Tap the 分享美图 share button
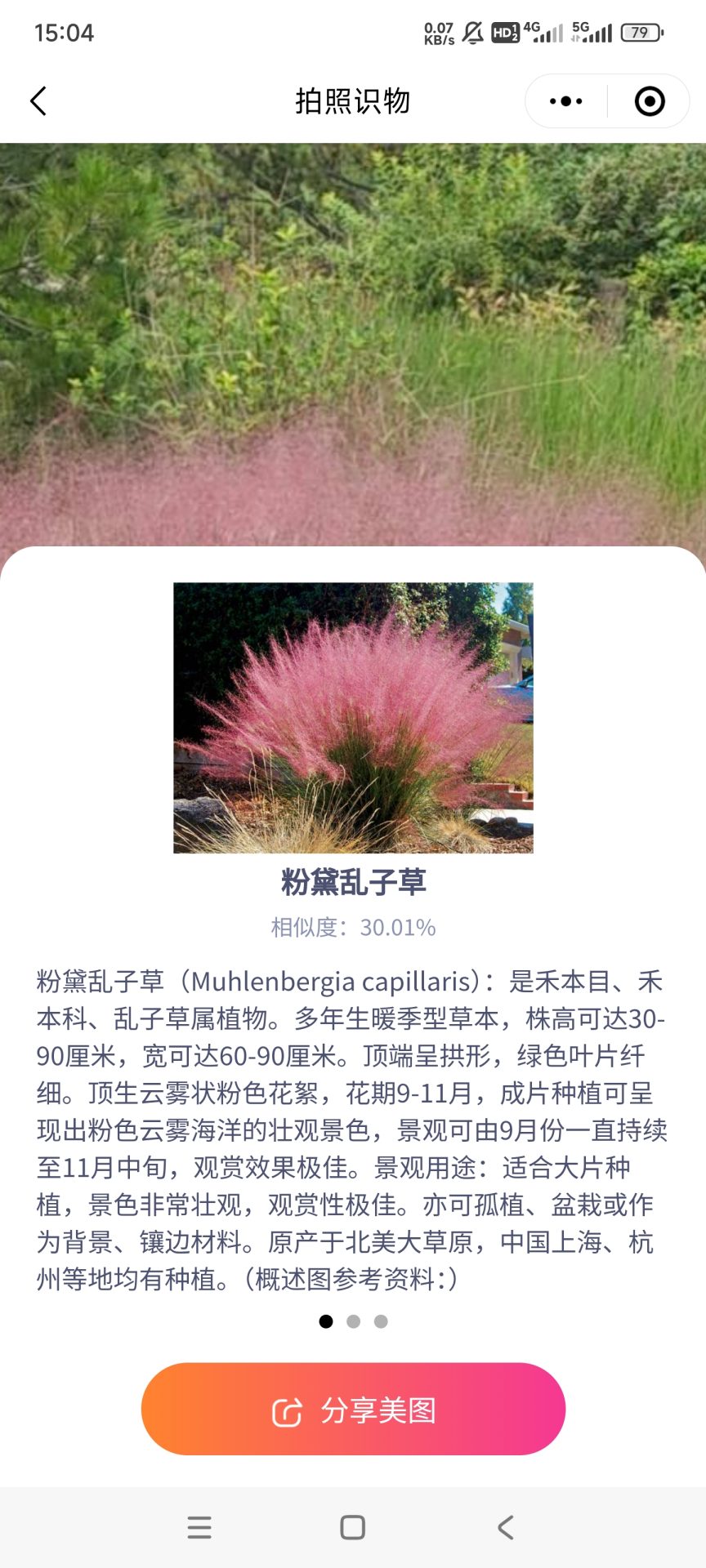The image size is (706, 1568). (353, 1409)
